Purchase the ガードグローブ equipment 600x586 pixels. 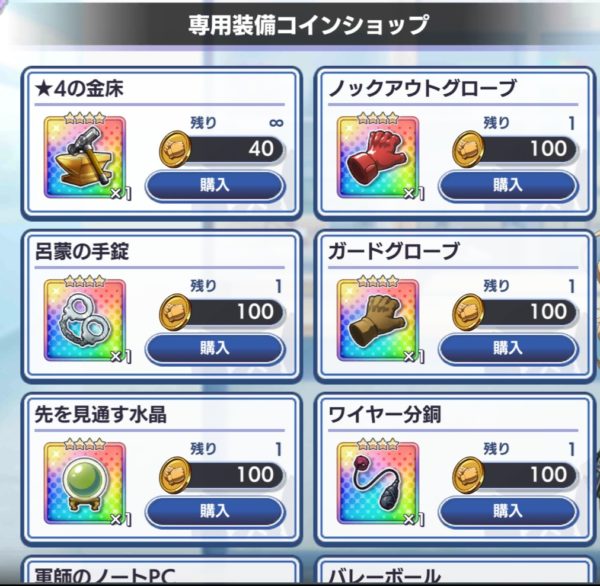pos(507,349)
